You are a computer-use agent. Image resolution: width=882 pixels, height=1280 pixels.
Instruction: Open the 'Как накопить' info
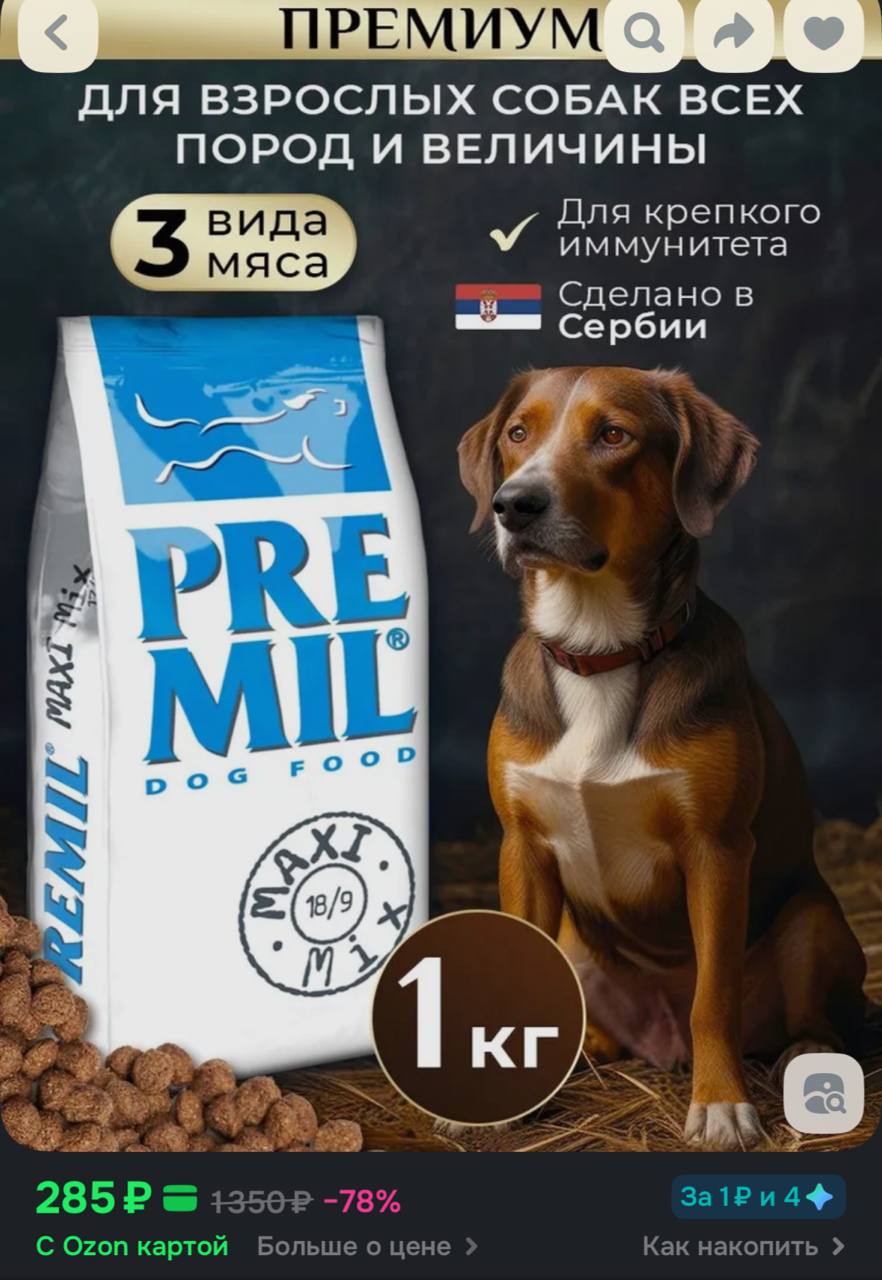(x=742, y=1246)
